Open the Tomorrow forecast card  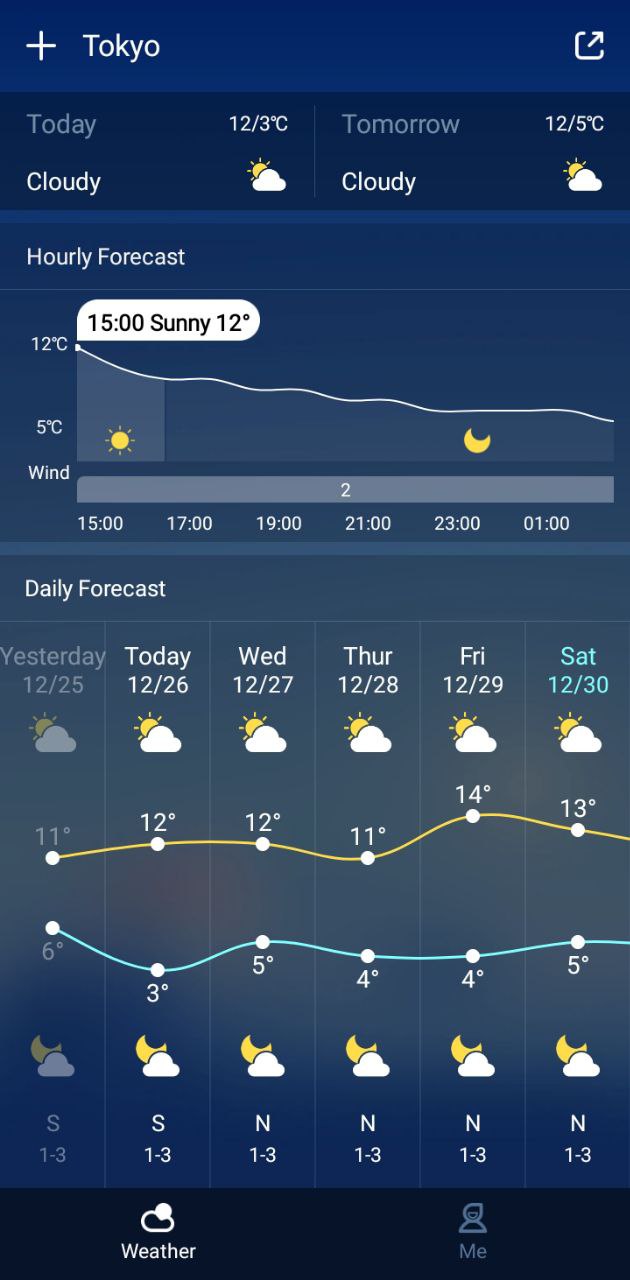pyautogui.click(x=472, y=152)
